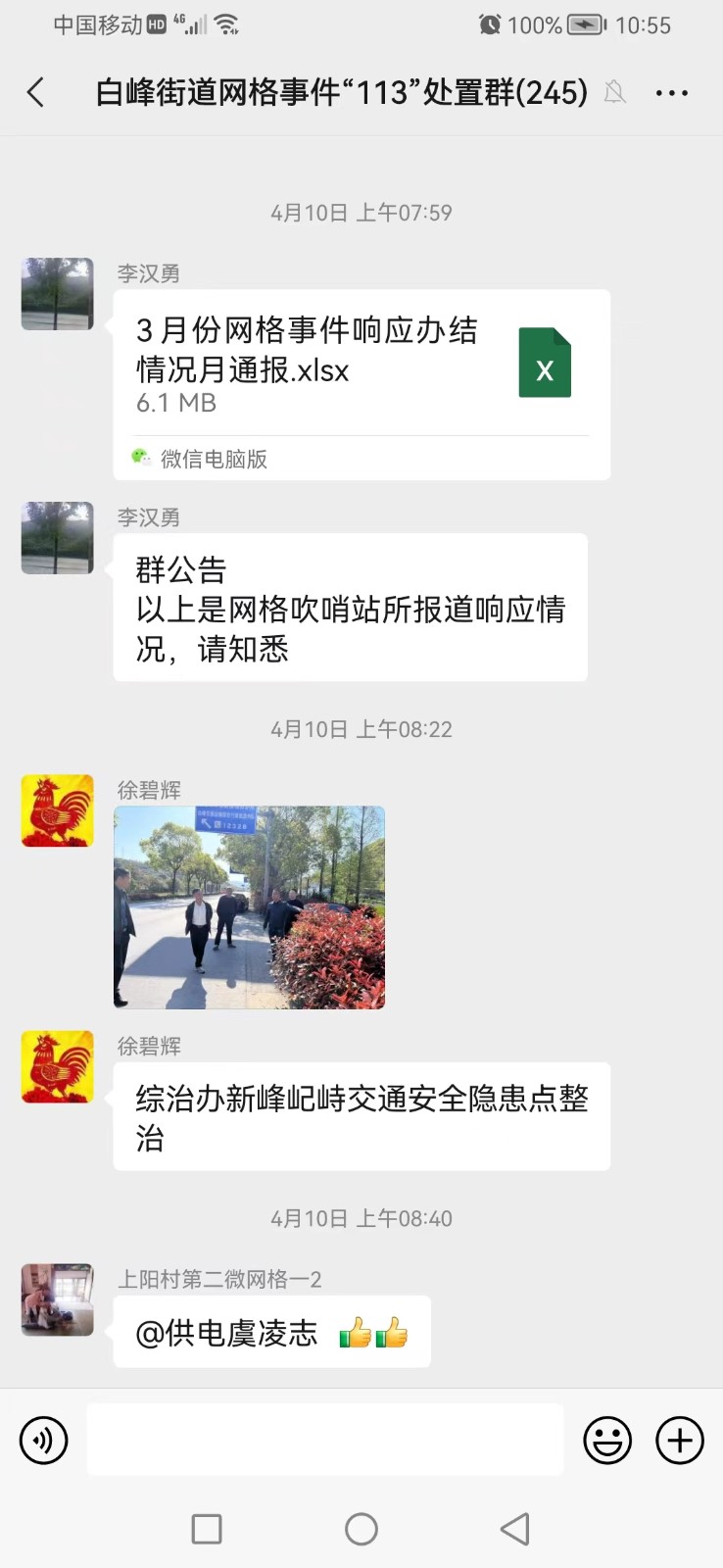View the profile of 上阳村第二微网格一2

pos(58,1299)
